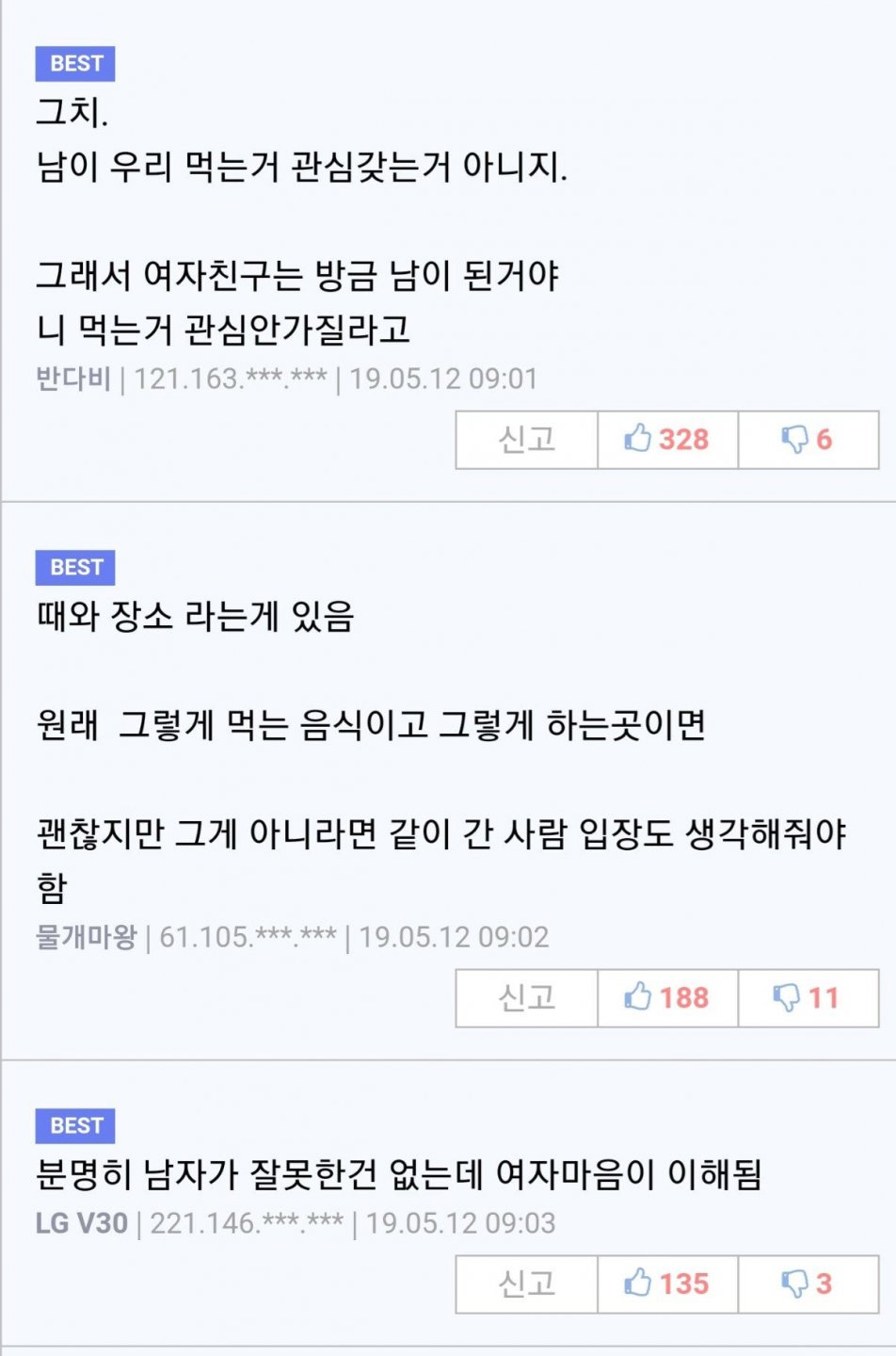The height and width of the screenshot is (1356, 896).
Task: Like 물개마왕's comment showing 188
Action: 667,998
